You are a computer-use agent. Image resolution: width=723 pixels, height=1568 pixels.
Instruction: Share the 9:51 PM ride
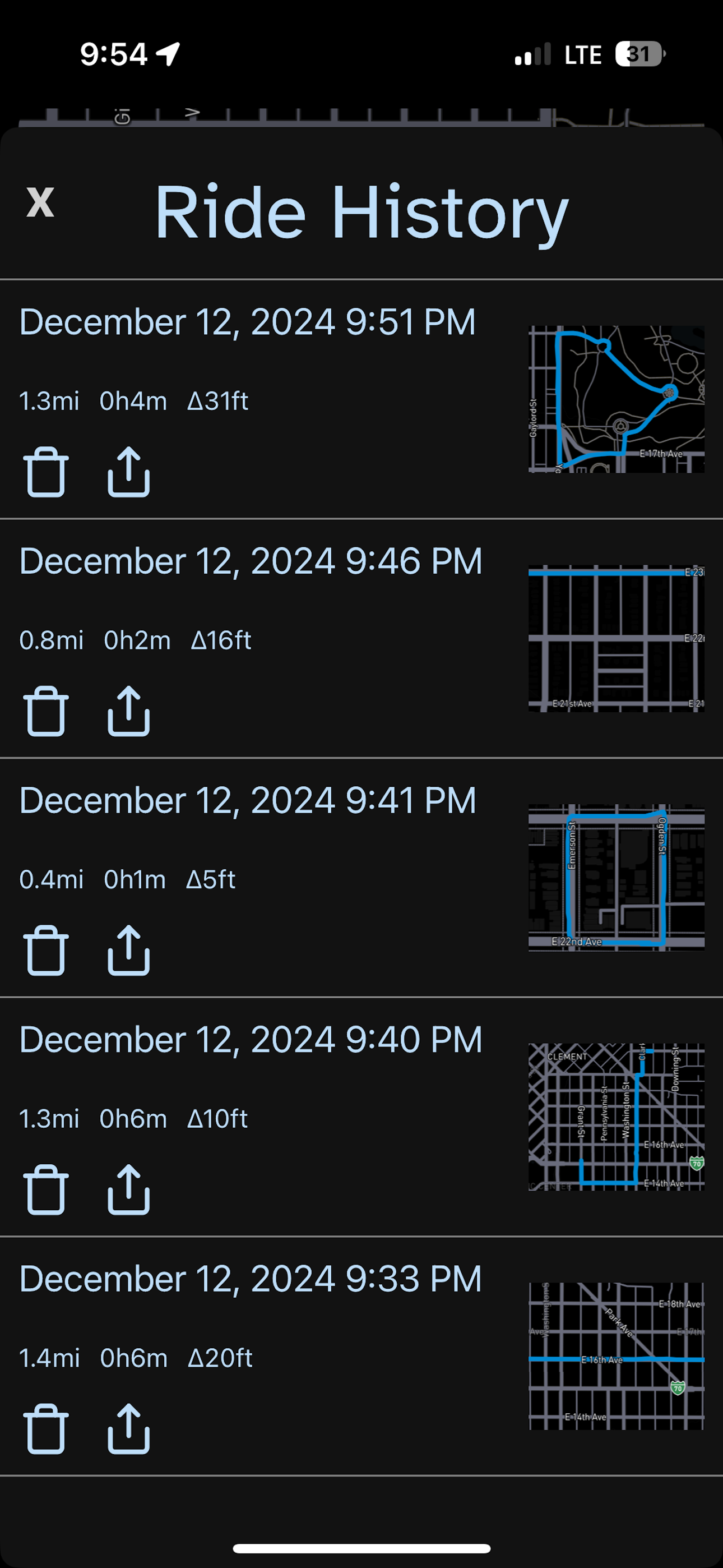tap(128, 472)
